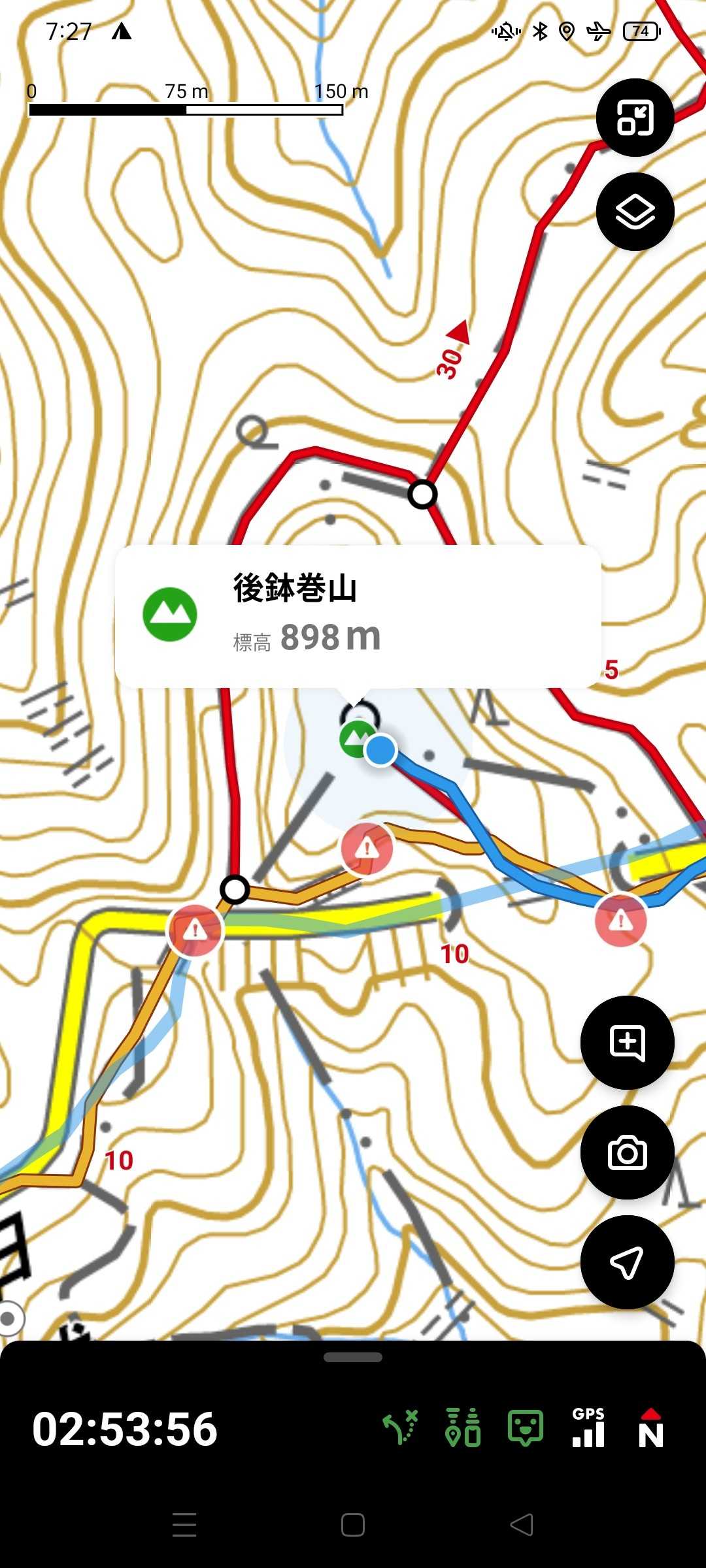The image size is (706, 1568).
Task: Open the 後鉢巻山 summit info card
Action: (x=358, y=615)
